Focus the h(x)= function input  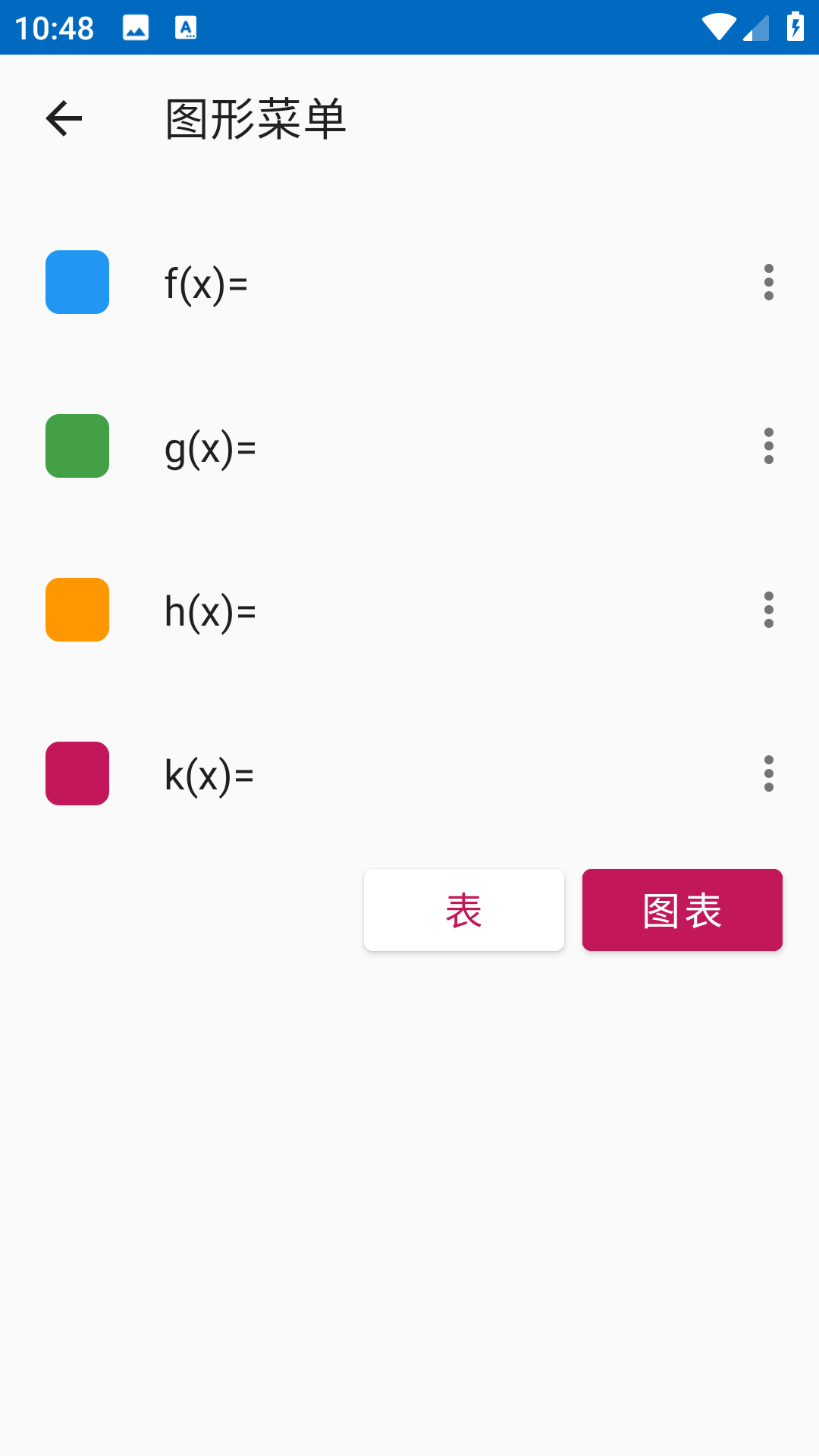coord(440,611)
